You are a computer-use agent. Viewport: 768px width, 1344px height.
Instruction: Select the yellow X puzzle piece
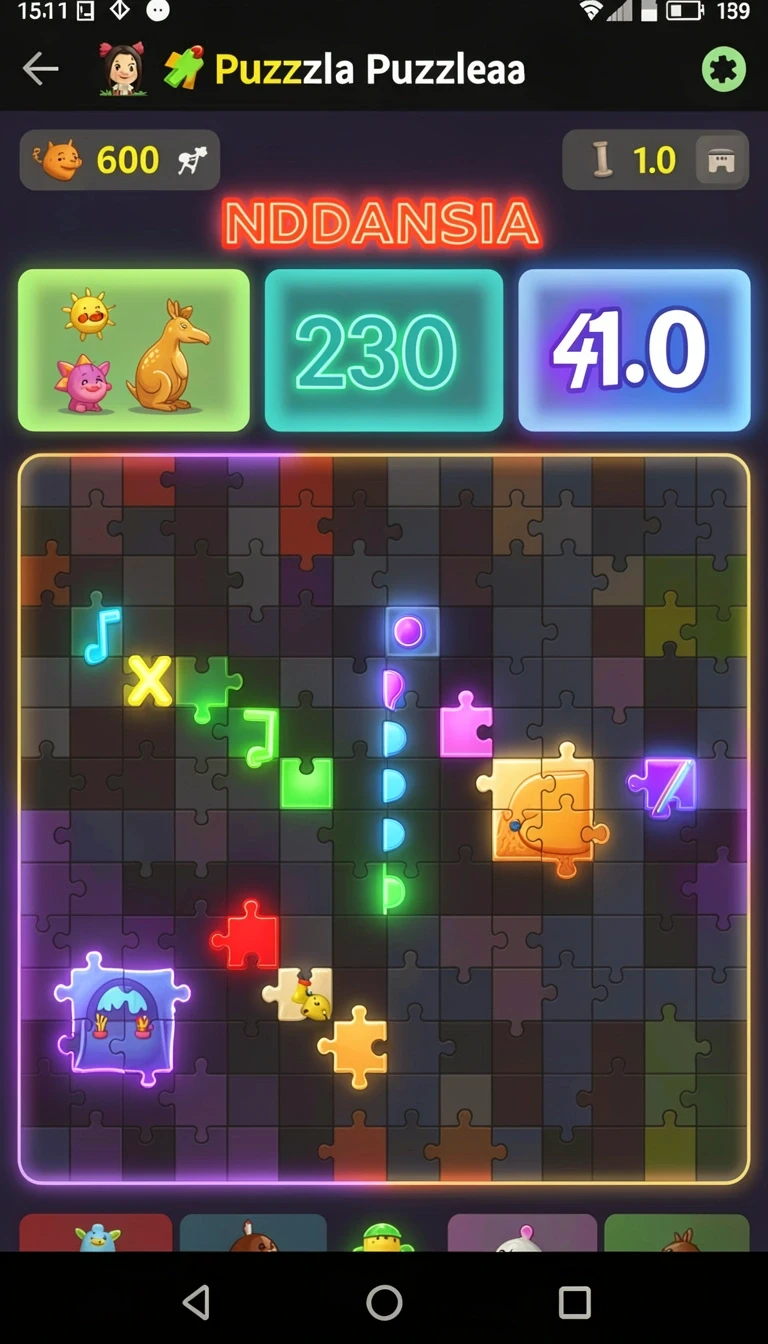click(x=149, y=681)
